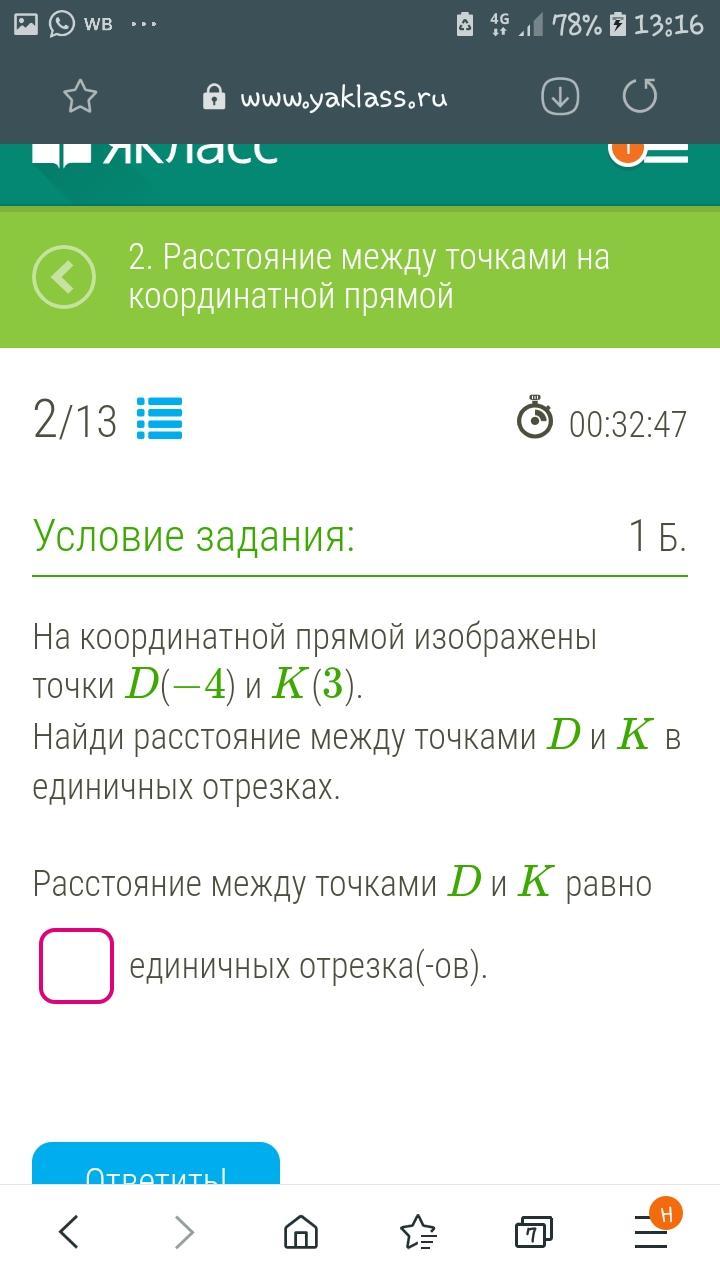Bookmark this page with the star icon
This screenshot has width=720, height=1280.
[80, 97]
